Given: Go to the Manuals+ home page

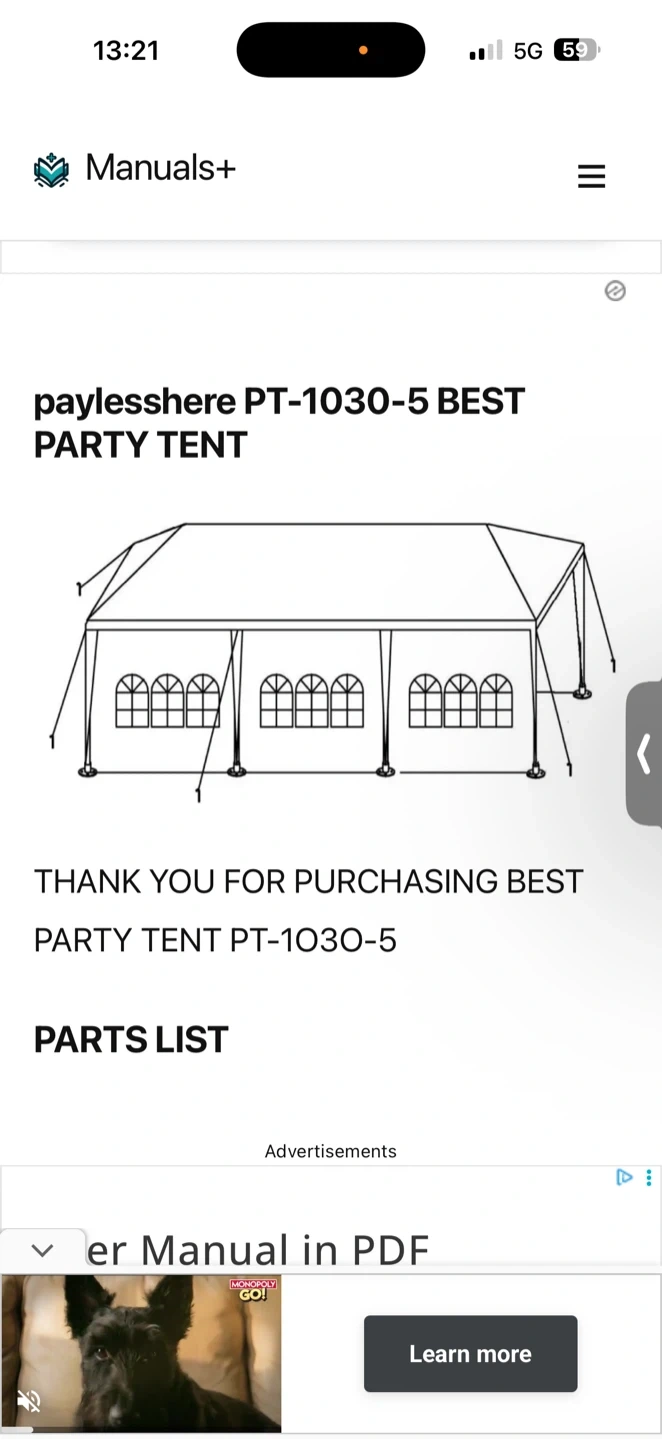Looking at the screenshot, I should coord(135,169).
